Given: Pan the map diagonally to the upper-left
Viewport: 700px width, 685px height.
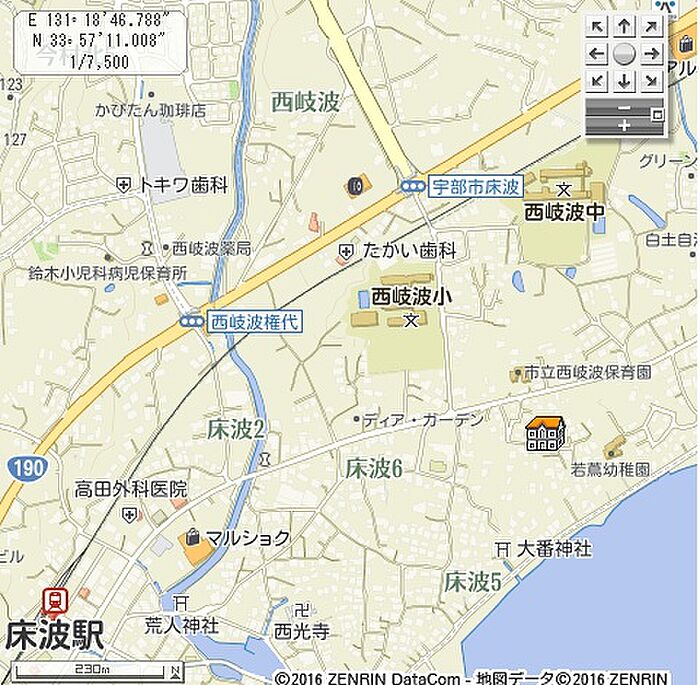Looking at the screenshot, I should coord(598,27).
